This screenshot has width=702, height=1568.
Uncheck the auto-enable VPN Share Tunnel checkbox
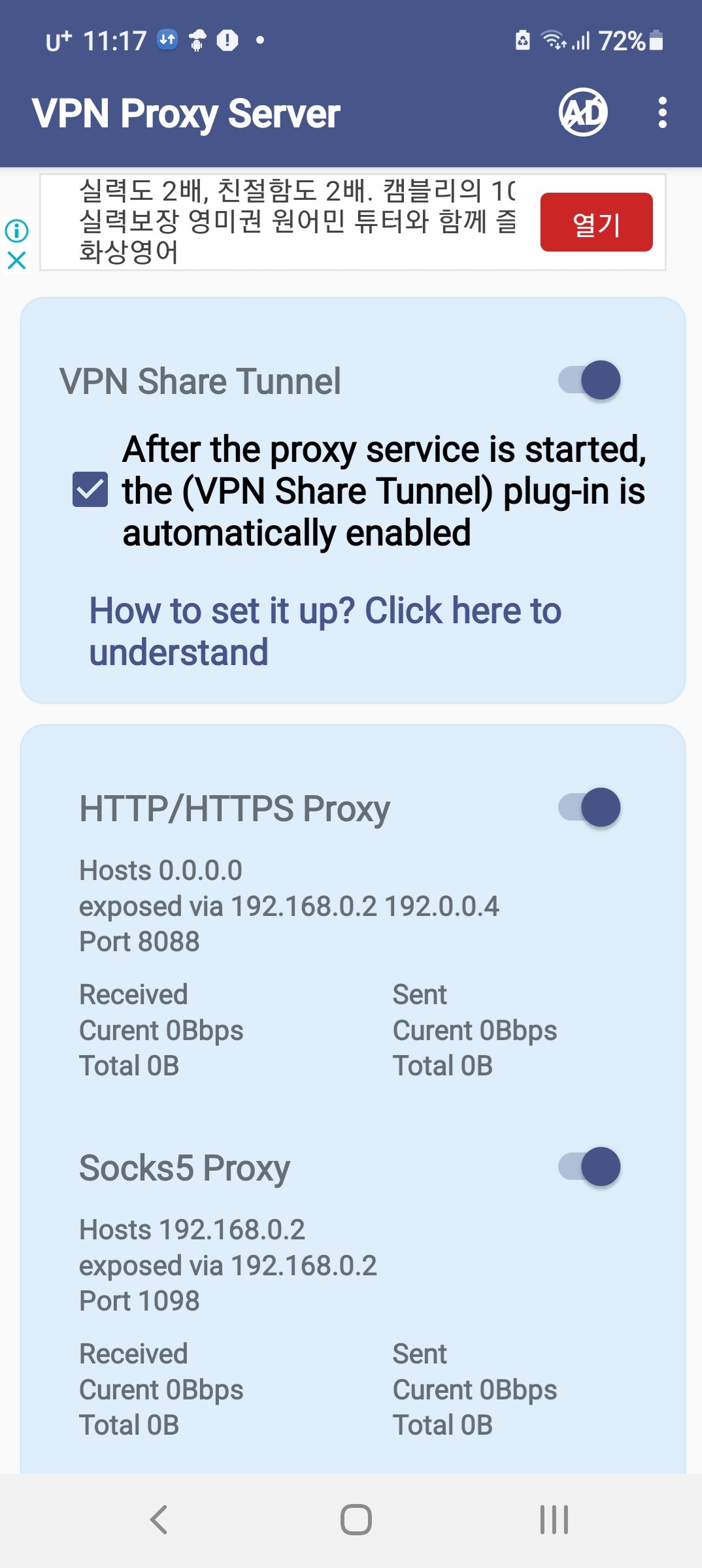coord(90,489)
